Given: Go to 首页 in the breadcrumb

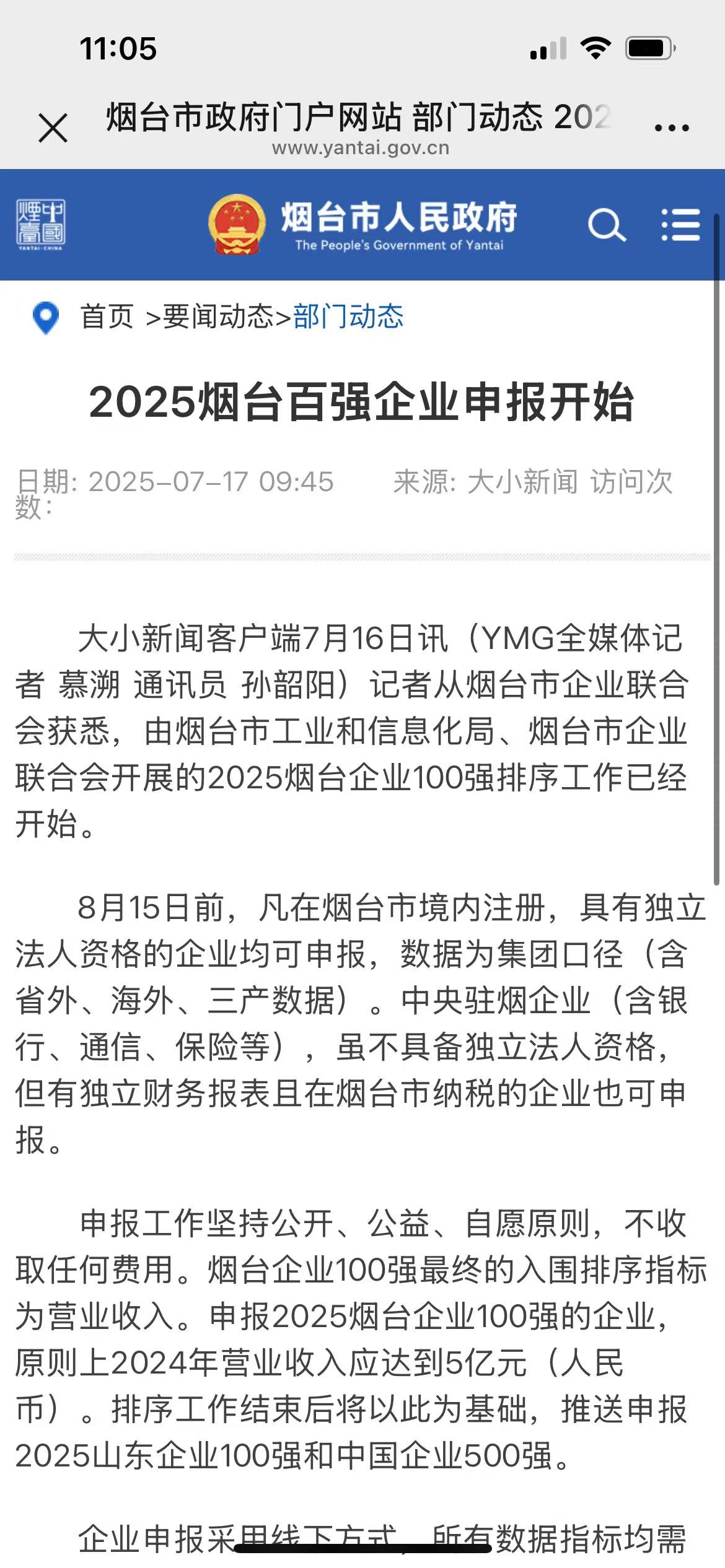Looking at the screenshot, I should pos(107,316).
